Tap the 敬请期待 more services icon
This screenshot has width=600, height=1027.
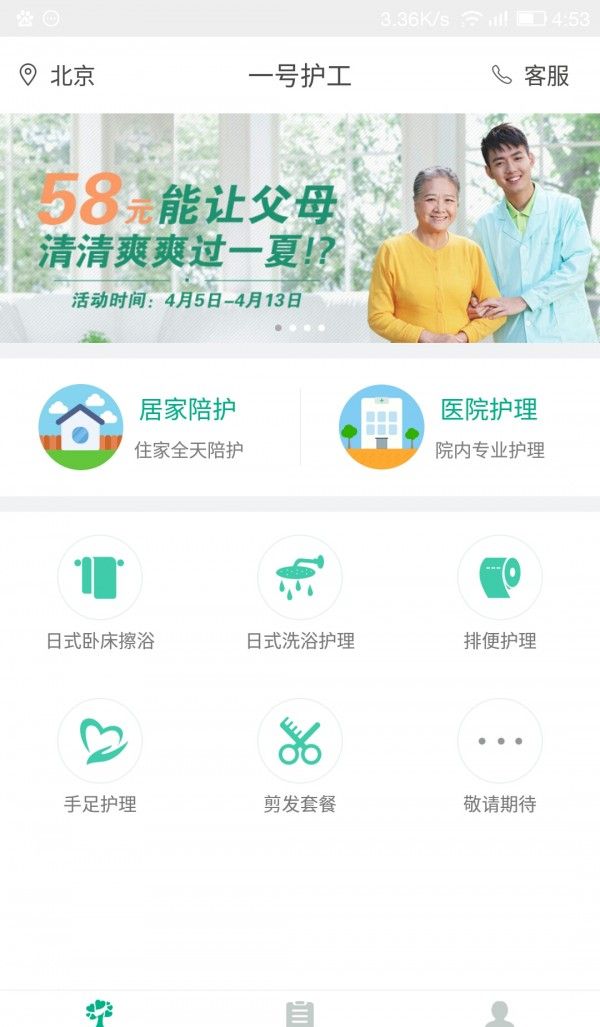pos(500,741)
